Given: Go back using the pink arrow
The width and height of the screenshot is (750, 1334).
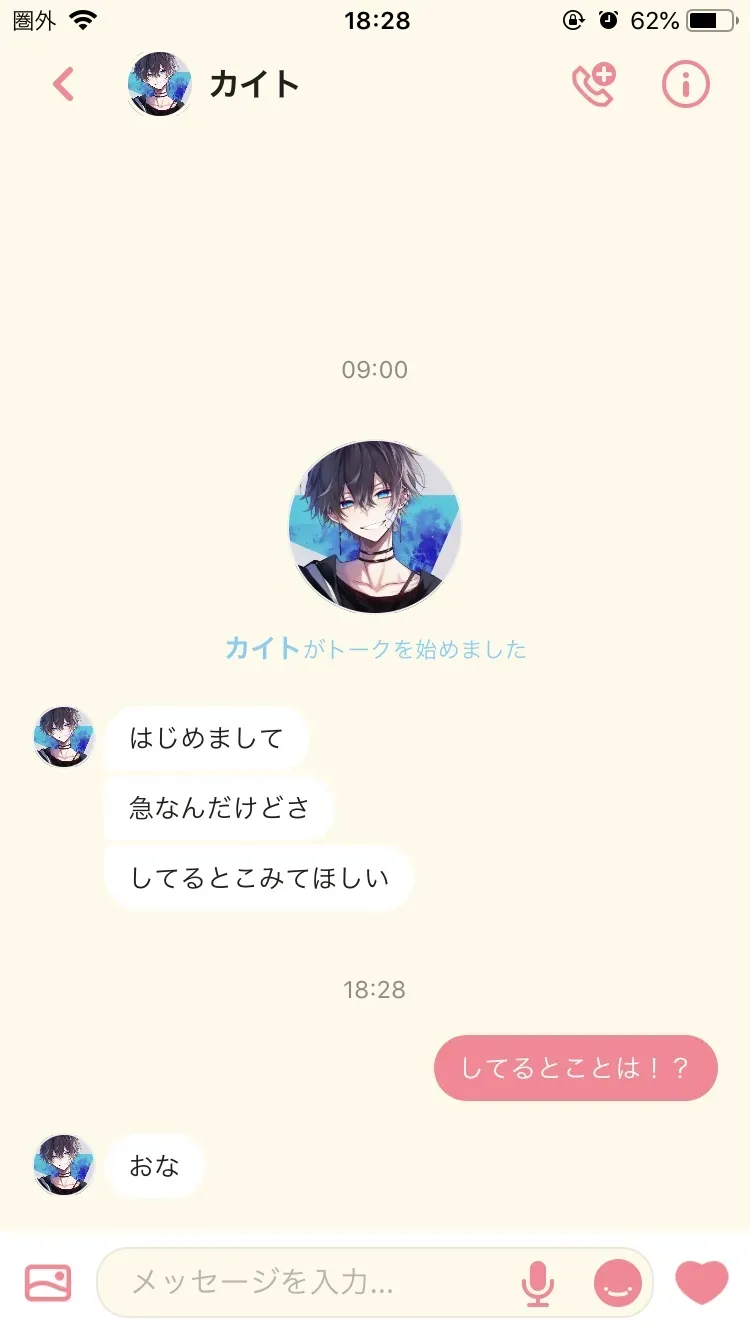Looking at the screenshot, I should (63, 85).
